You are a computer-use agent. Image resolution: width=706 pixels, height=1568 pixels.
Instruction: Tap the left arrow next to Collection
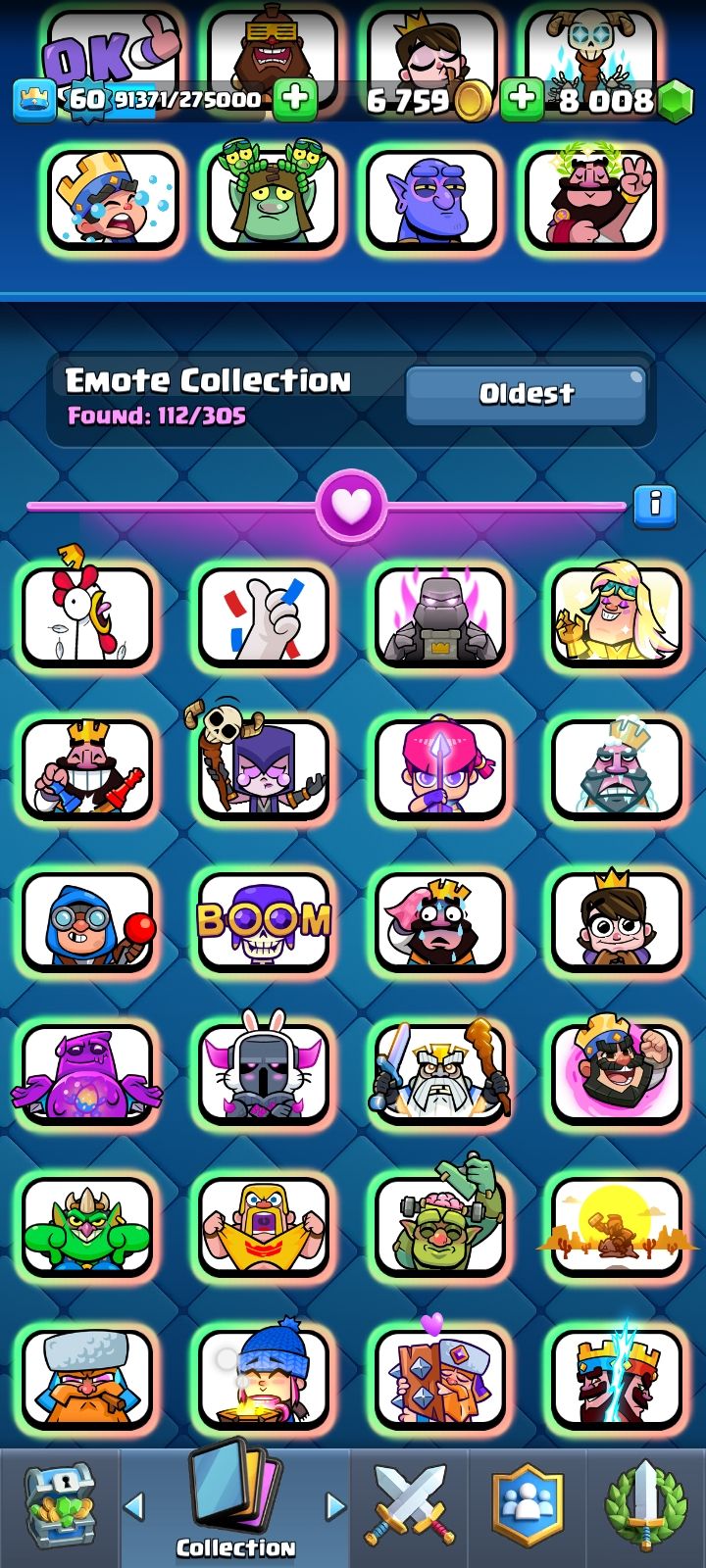134,1506
